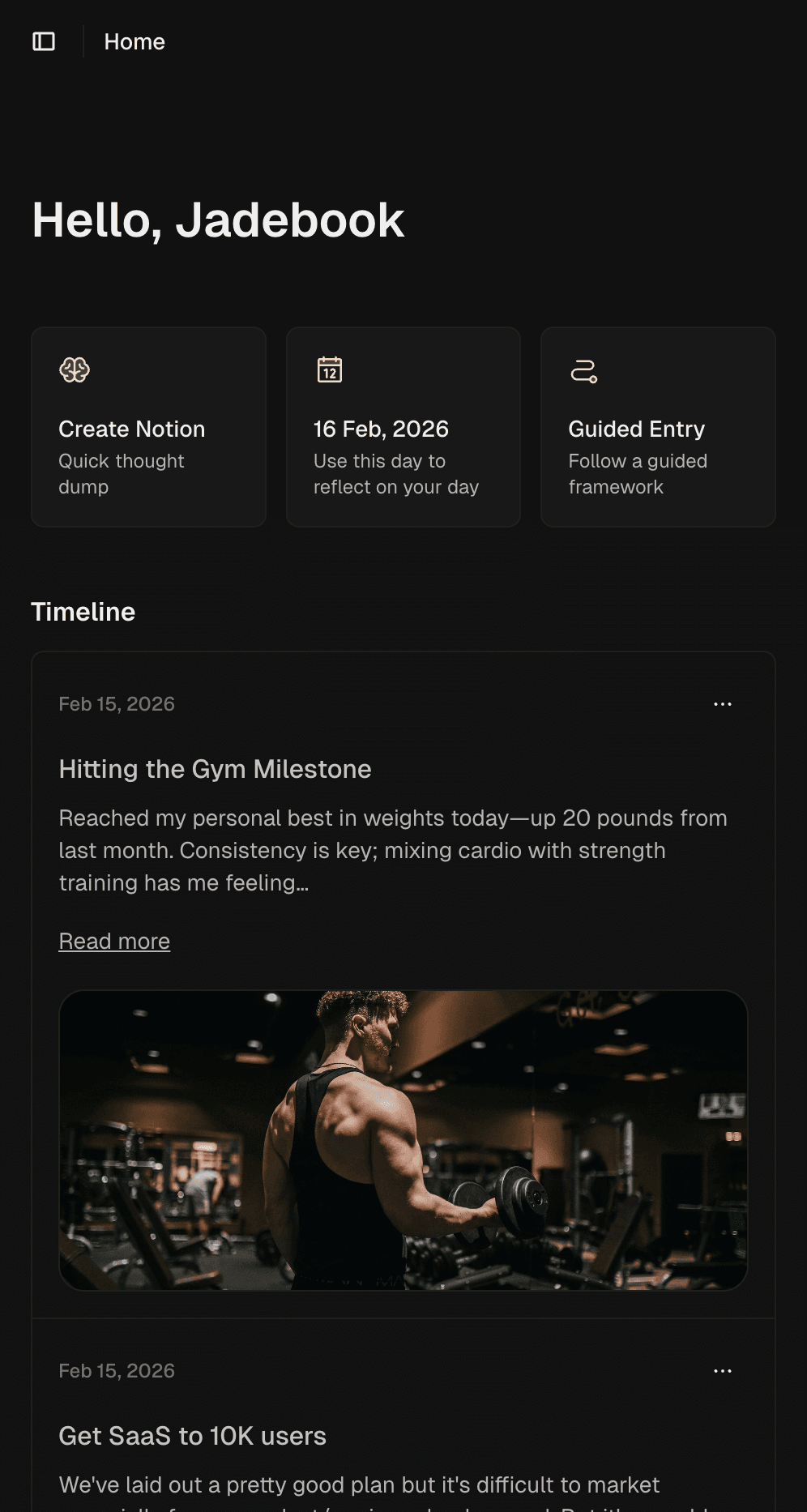This screenshot has height=1512, width=807.
Task: Click the Timeline section heading
Action: click(x=83, y=612)
